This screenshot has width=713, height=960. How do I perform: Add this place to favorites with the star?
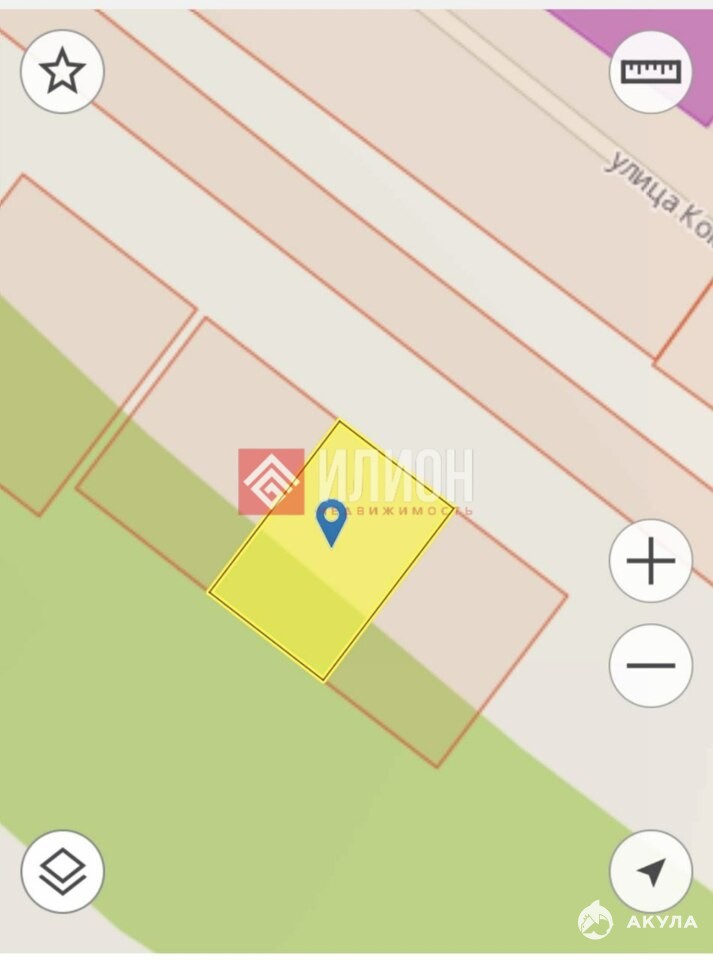point(63,72)
